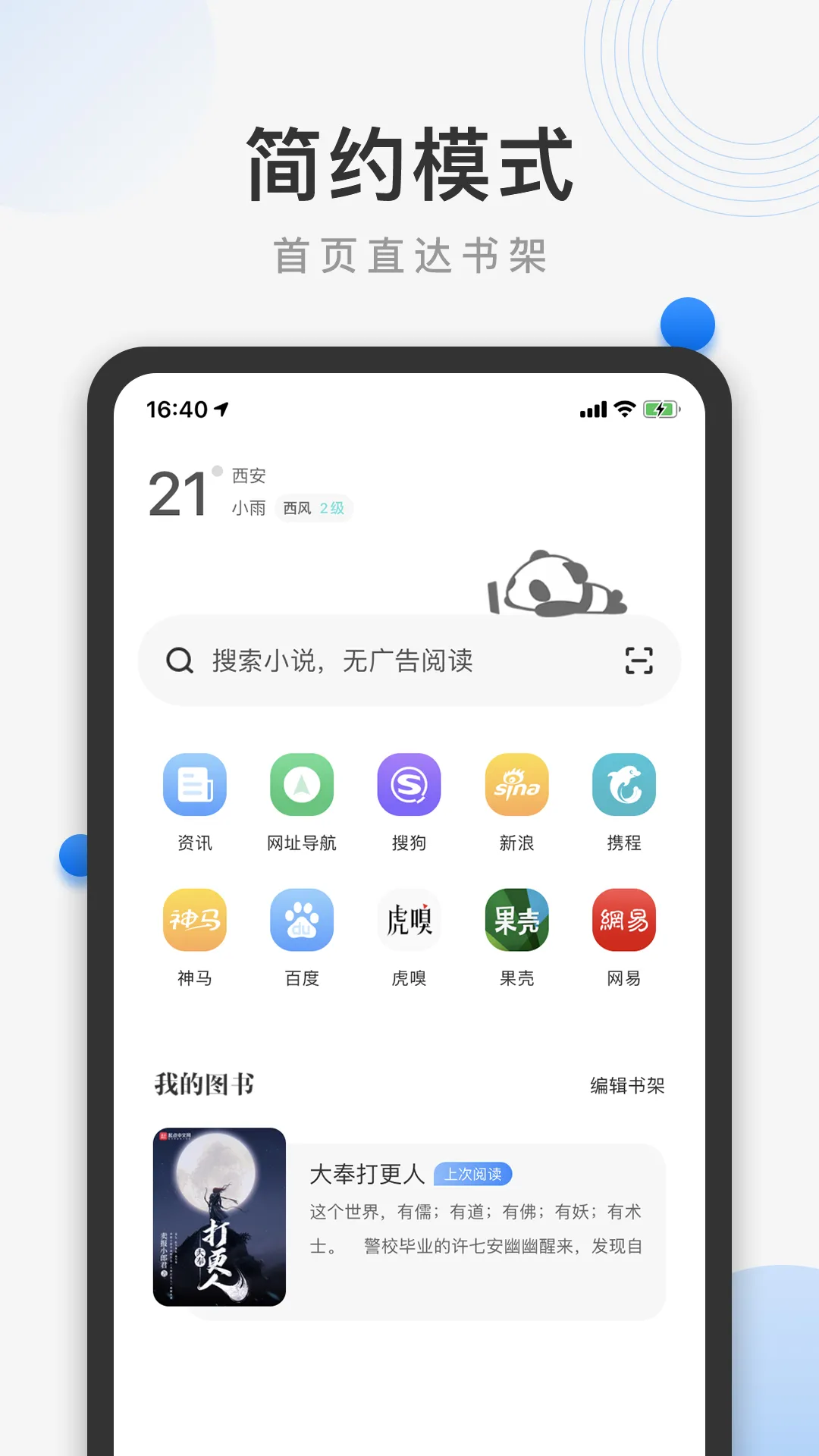Open the 神马 search shortcut
This screenshot has height=1456, width=819.
[x=194, y=921]
